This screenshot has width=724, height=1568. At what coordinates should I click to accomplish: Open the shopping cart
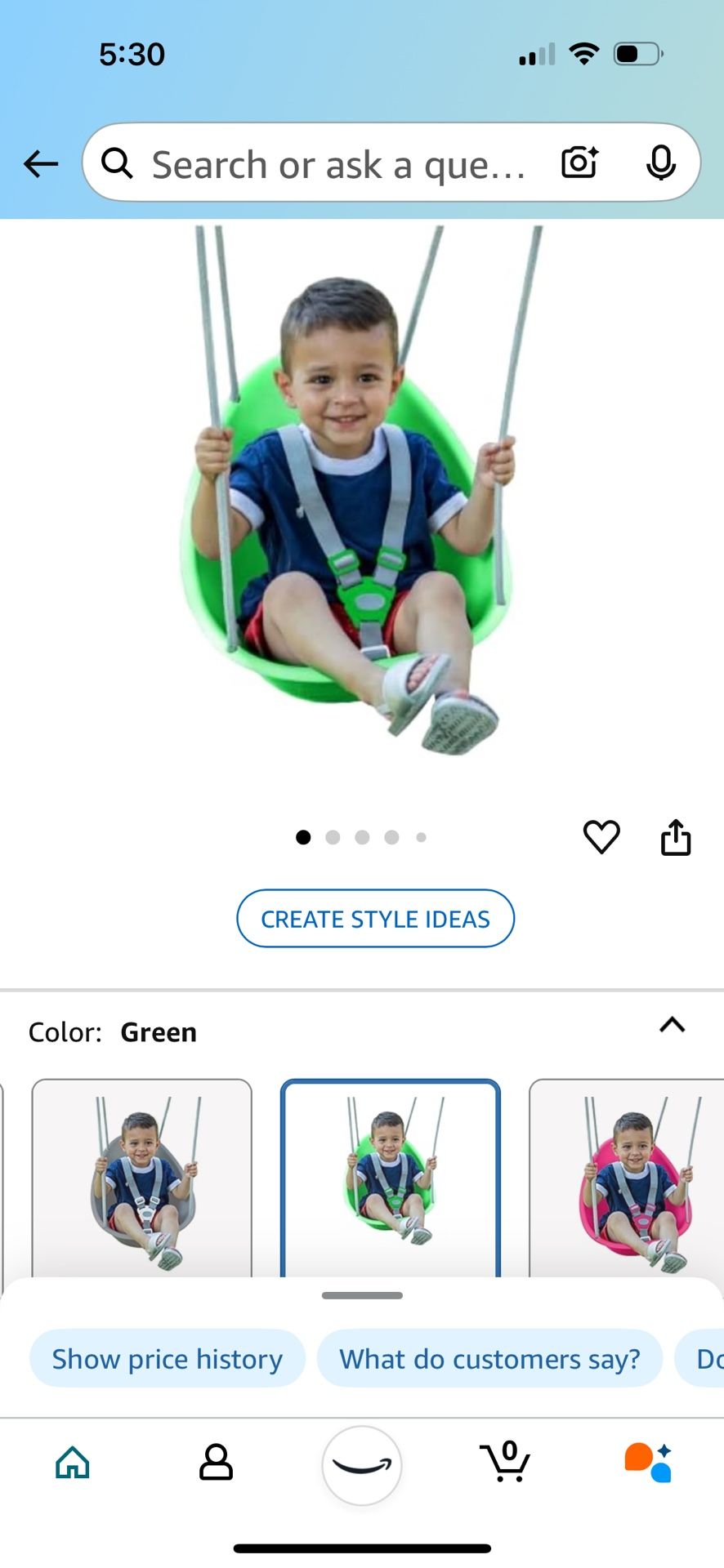coord(506,1461)
